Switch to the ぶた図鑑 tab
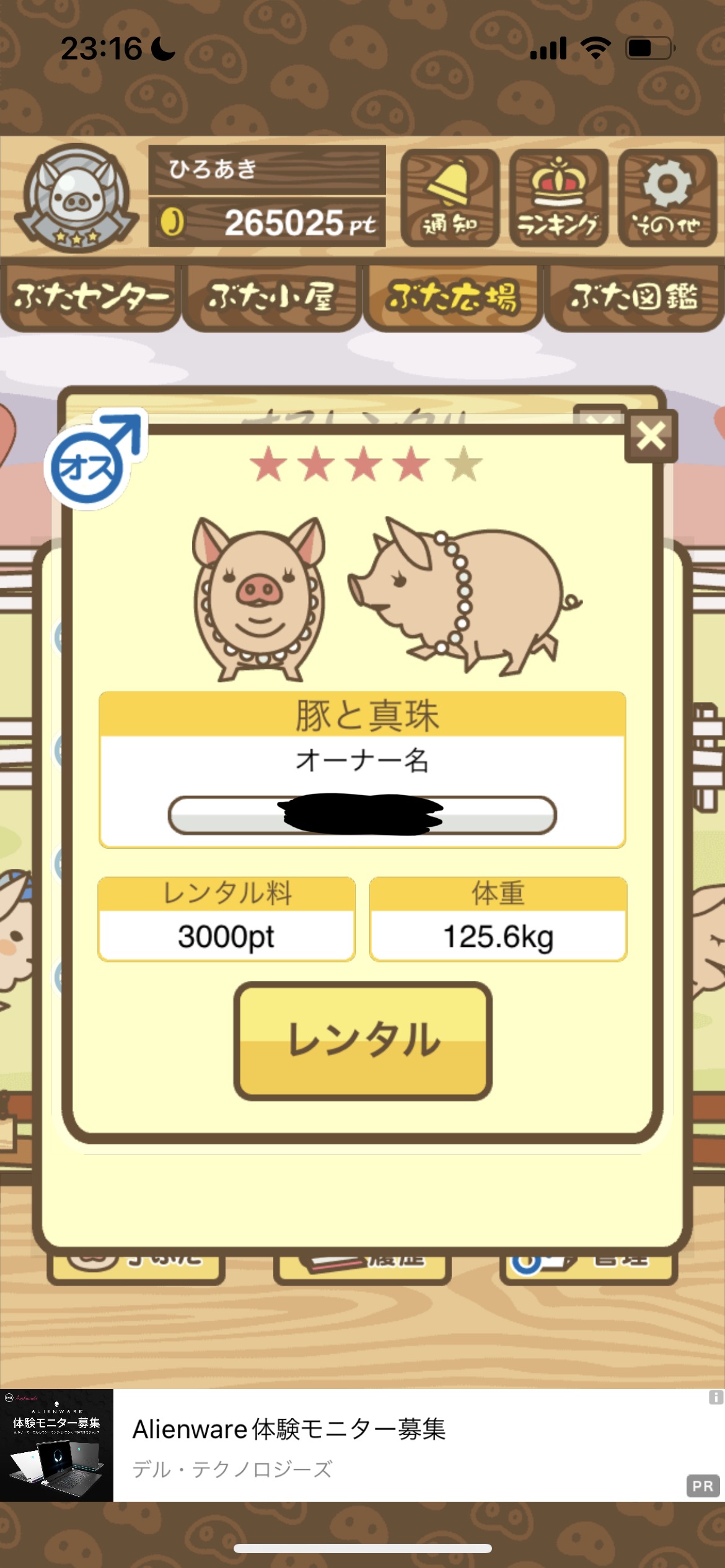This screenshot has height=1568, width=725. tap(635, 298)
